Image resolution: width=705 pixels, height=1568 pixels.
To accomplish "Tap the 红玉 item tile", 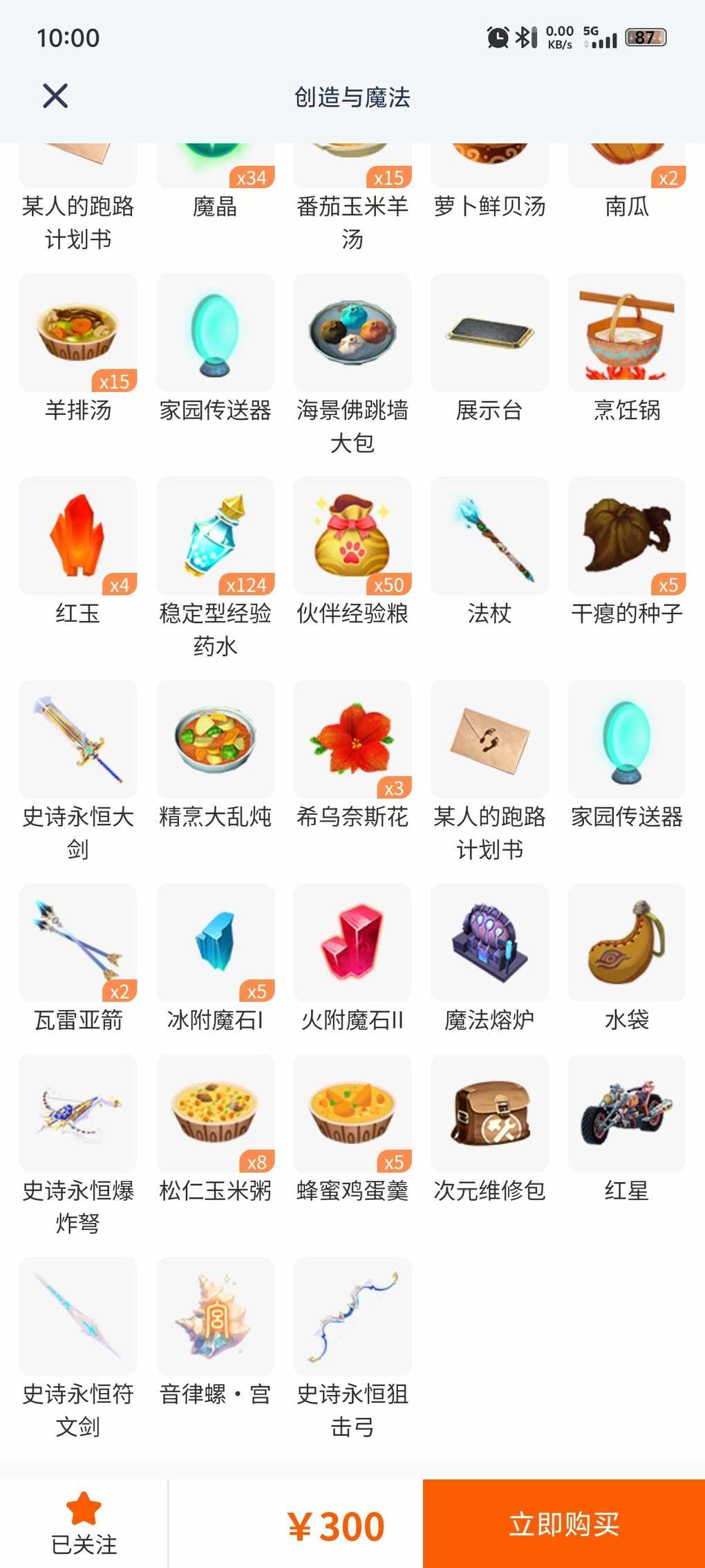I will click(x=78, y=536).
